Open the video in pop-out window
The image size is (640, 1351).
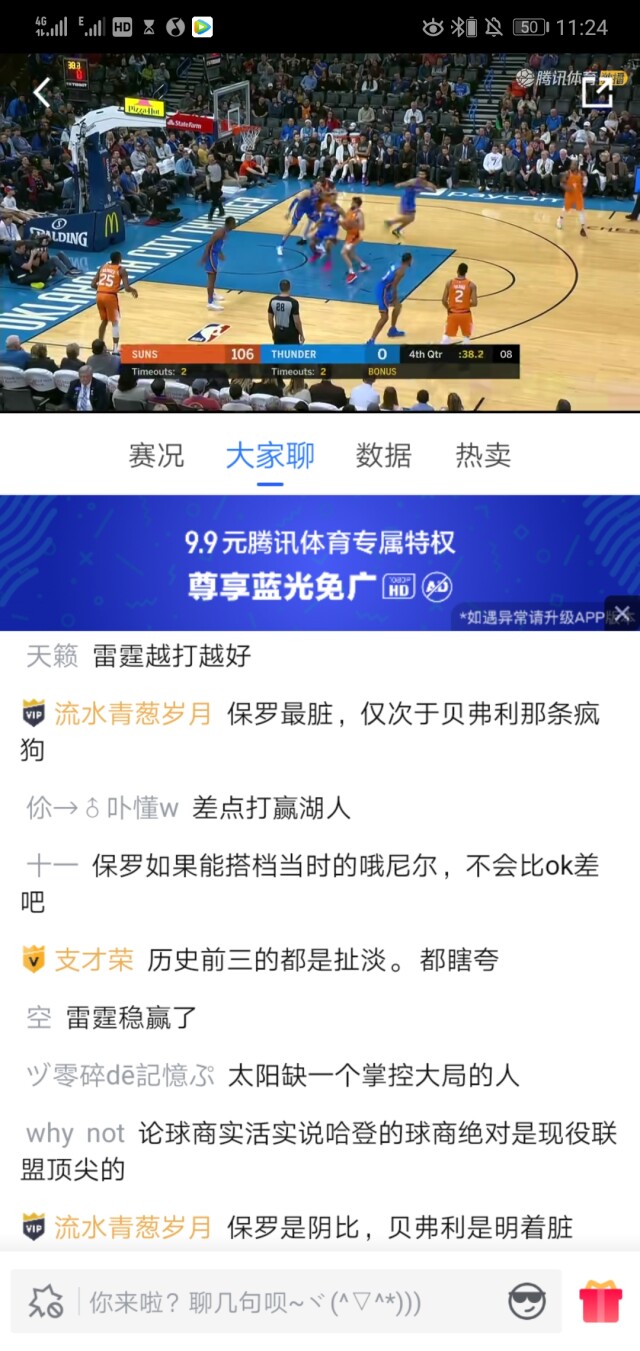(x=597, y=93)
